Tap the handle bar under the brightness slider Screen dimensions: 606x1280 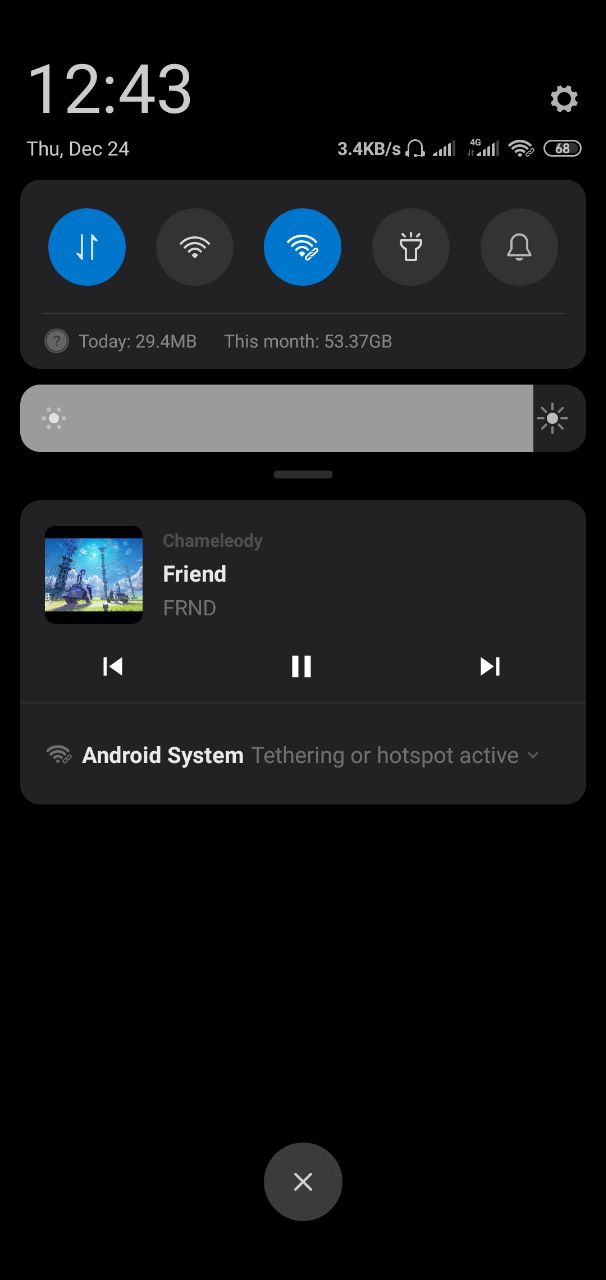click(x=303, y=475)
